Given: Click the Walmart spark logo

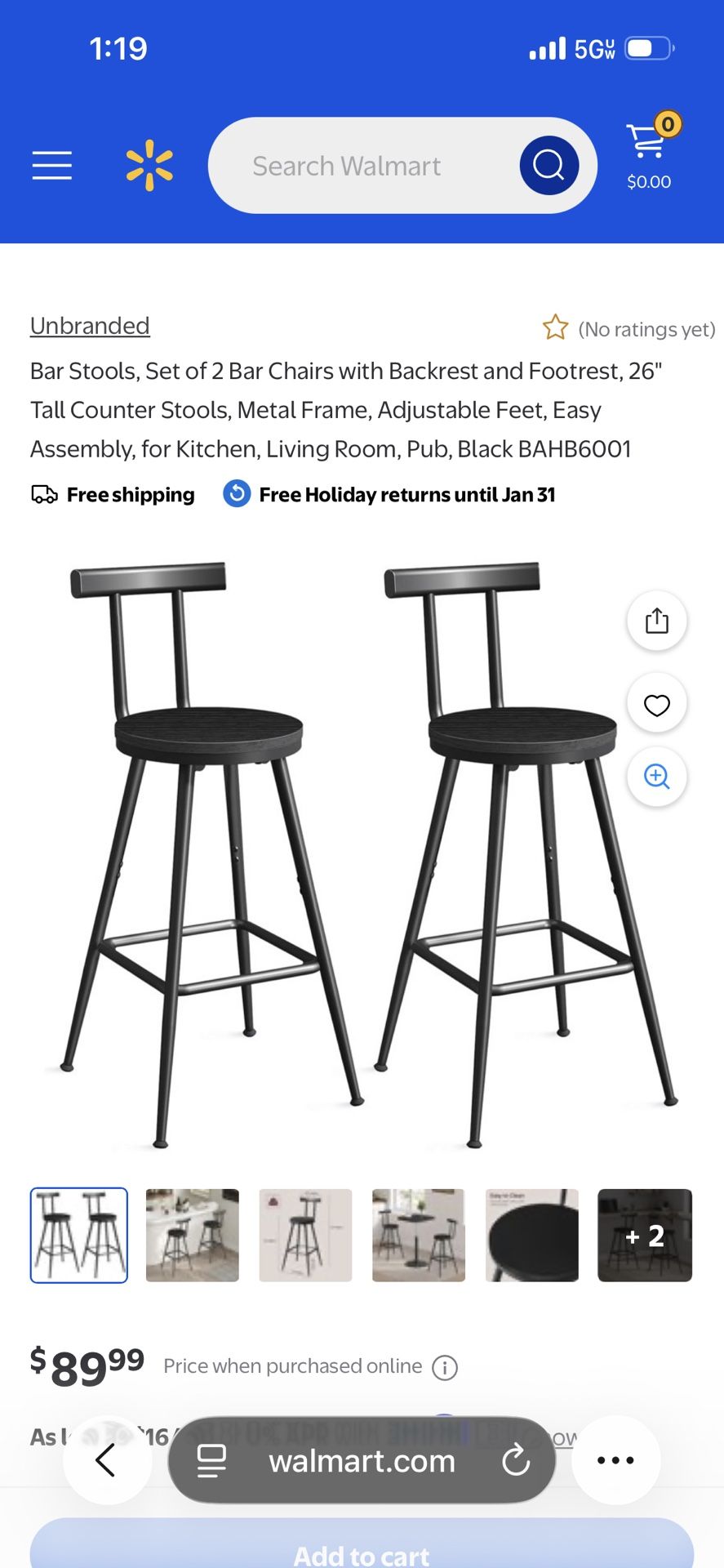Looking at the screenshot, I should (150, 163).
